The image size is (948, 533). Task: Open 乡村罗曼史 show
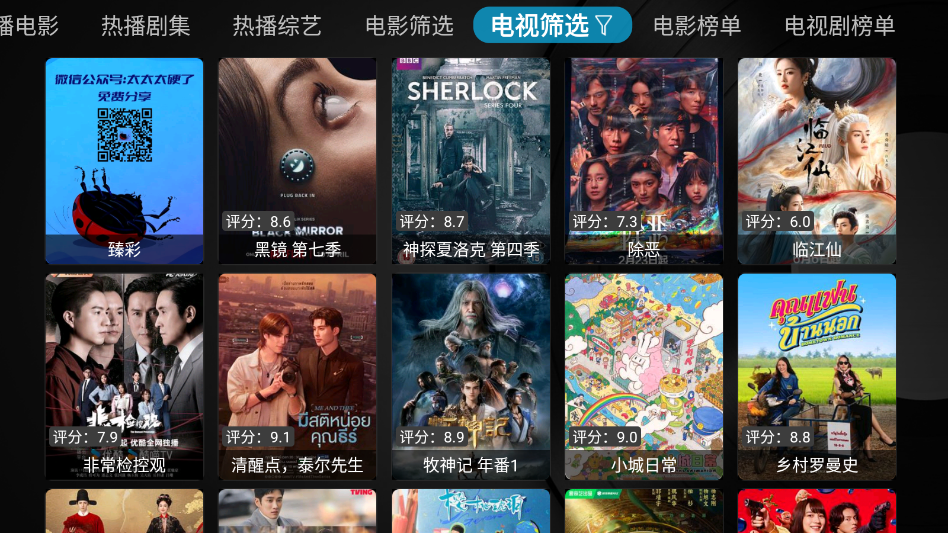pos(816,376)
